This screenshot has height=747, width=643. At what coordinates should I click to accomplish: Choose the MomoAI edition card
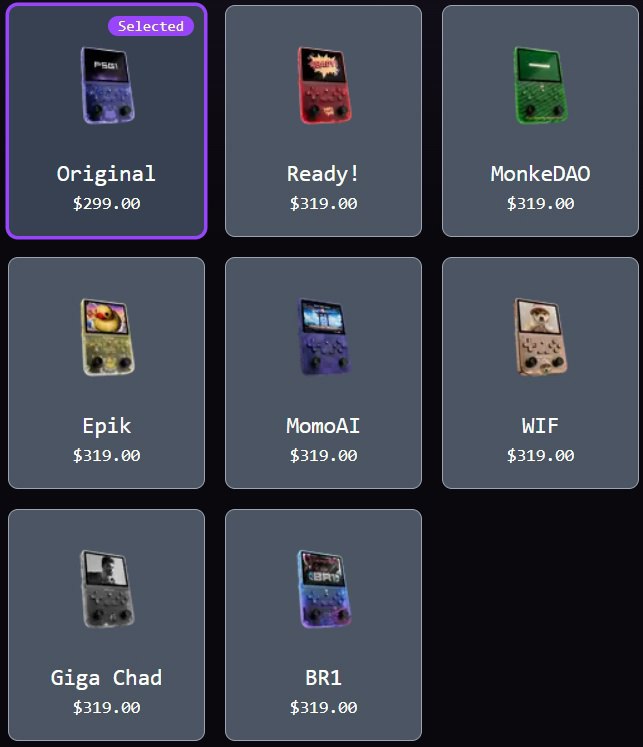(x=323, y=373)
